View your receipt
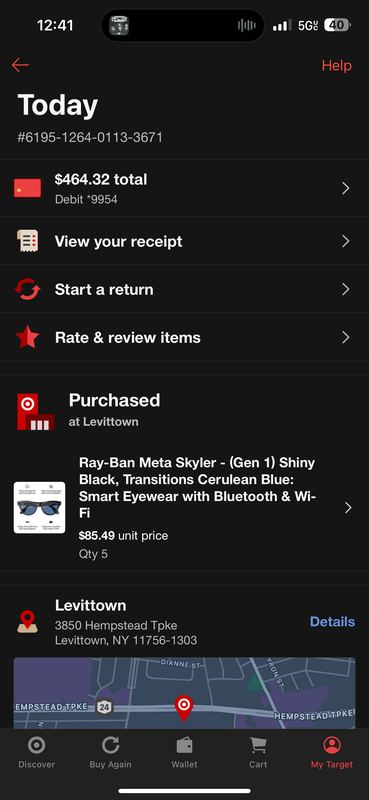This screenshot has height=800, width=369. (x=184, y=241)
